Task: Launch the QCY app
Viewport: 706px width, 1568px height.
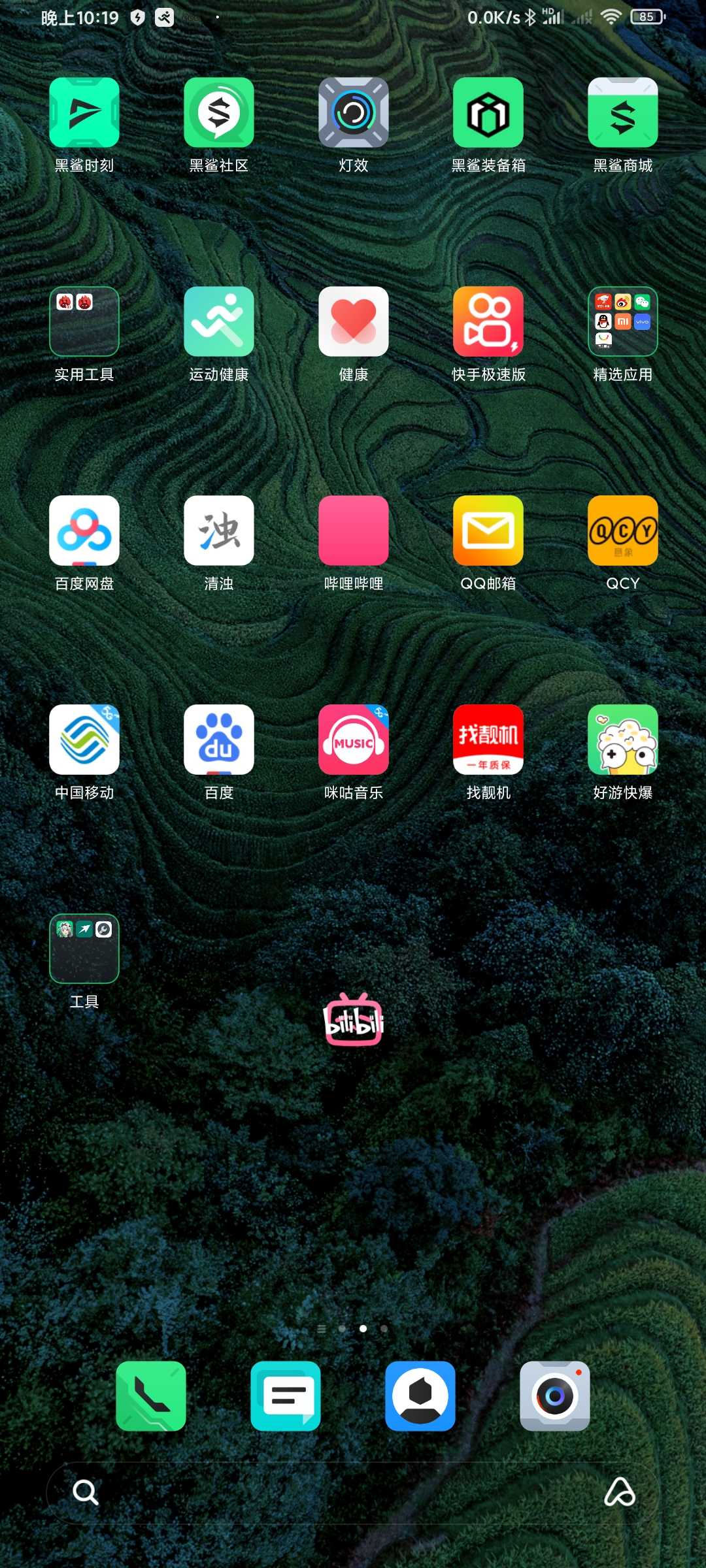Action: pyautogui.click(x=623, y=531)
